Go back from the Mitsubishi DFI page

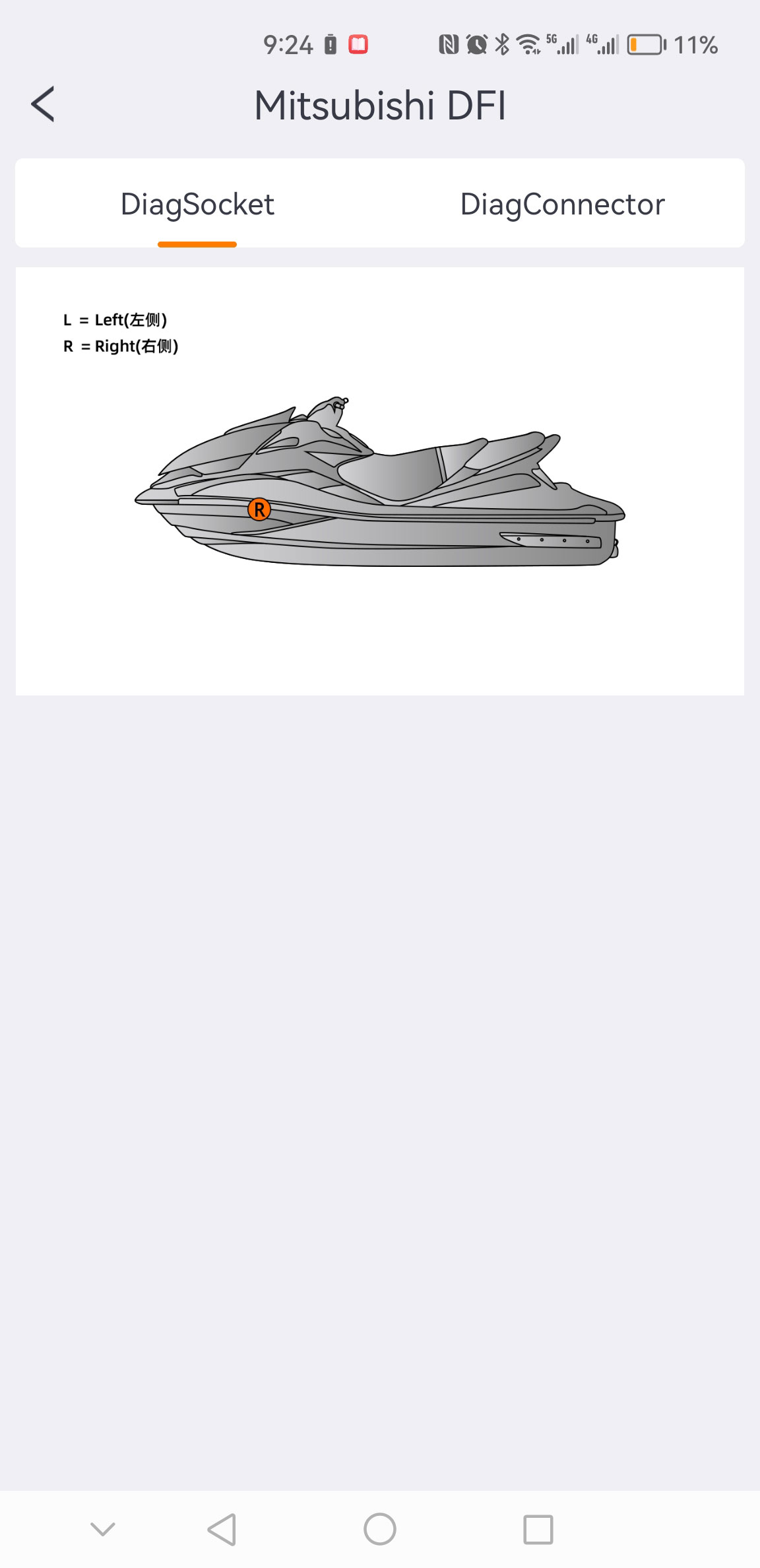click(x=43, y=104)
